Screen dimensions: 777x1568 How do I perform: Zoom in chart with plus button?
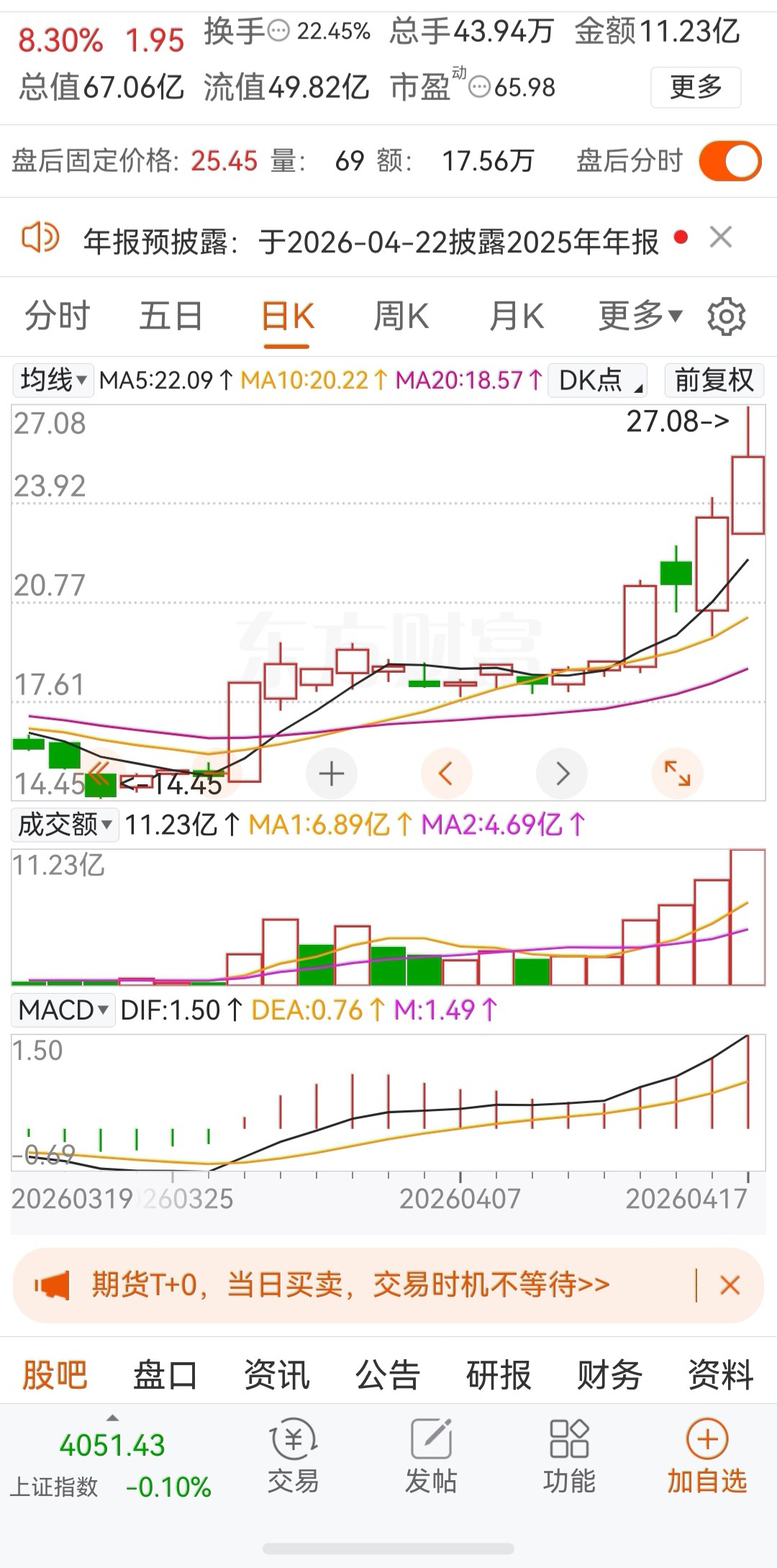point(332,774)
